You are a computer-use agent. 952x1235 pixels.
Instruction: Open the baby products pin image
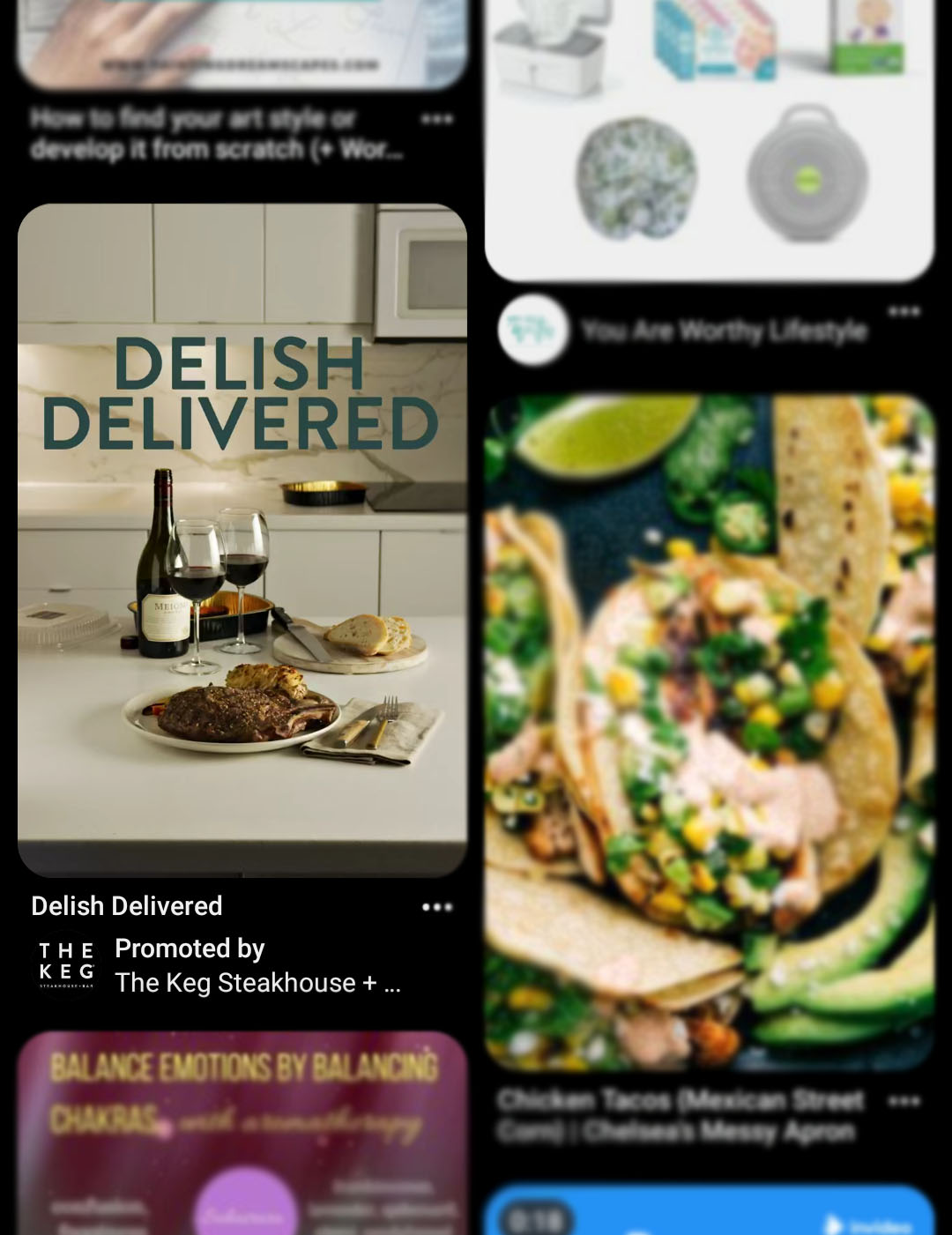710,132
